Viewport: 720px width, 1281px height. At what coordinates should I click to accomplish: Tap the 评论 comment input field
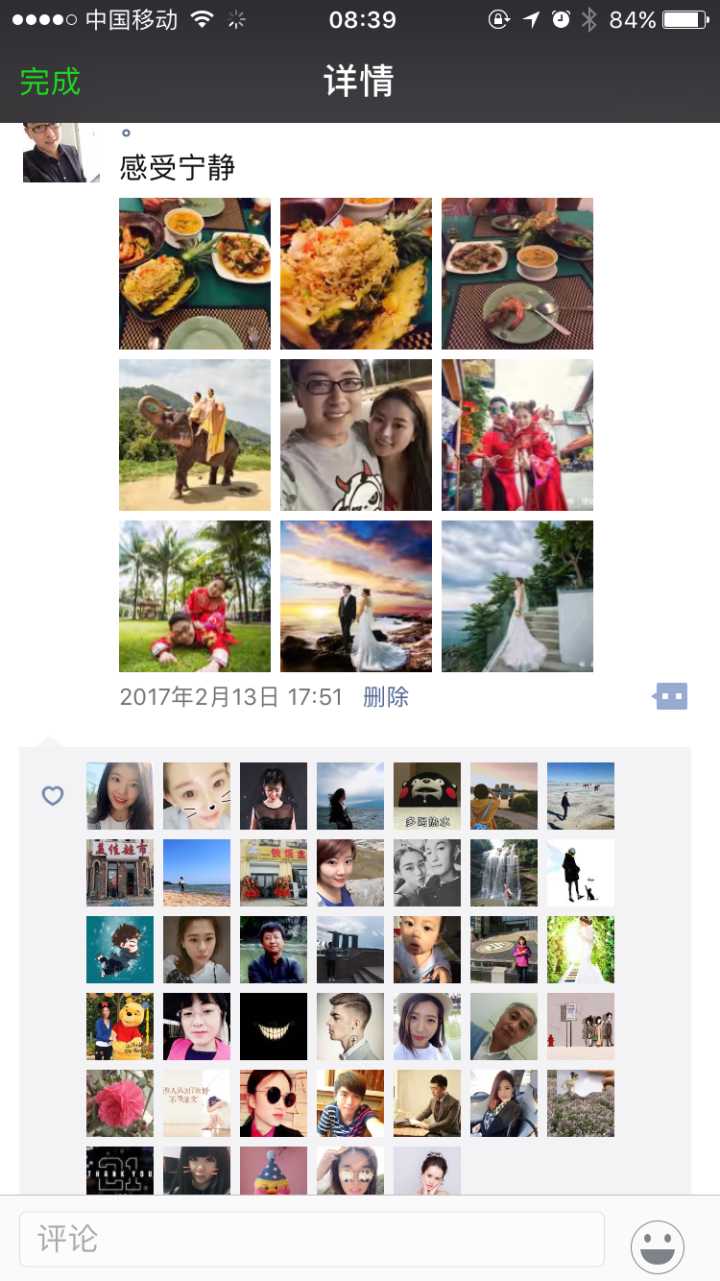[x=312, y=1240]
